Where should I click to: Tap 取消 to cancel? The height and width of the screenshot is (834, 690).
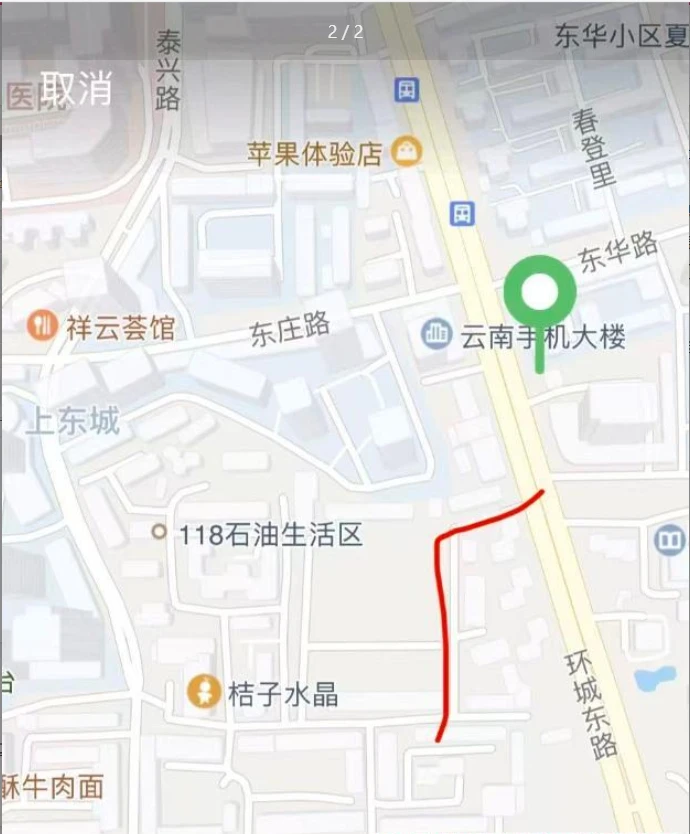click(76, 88)
